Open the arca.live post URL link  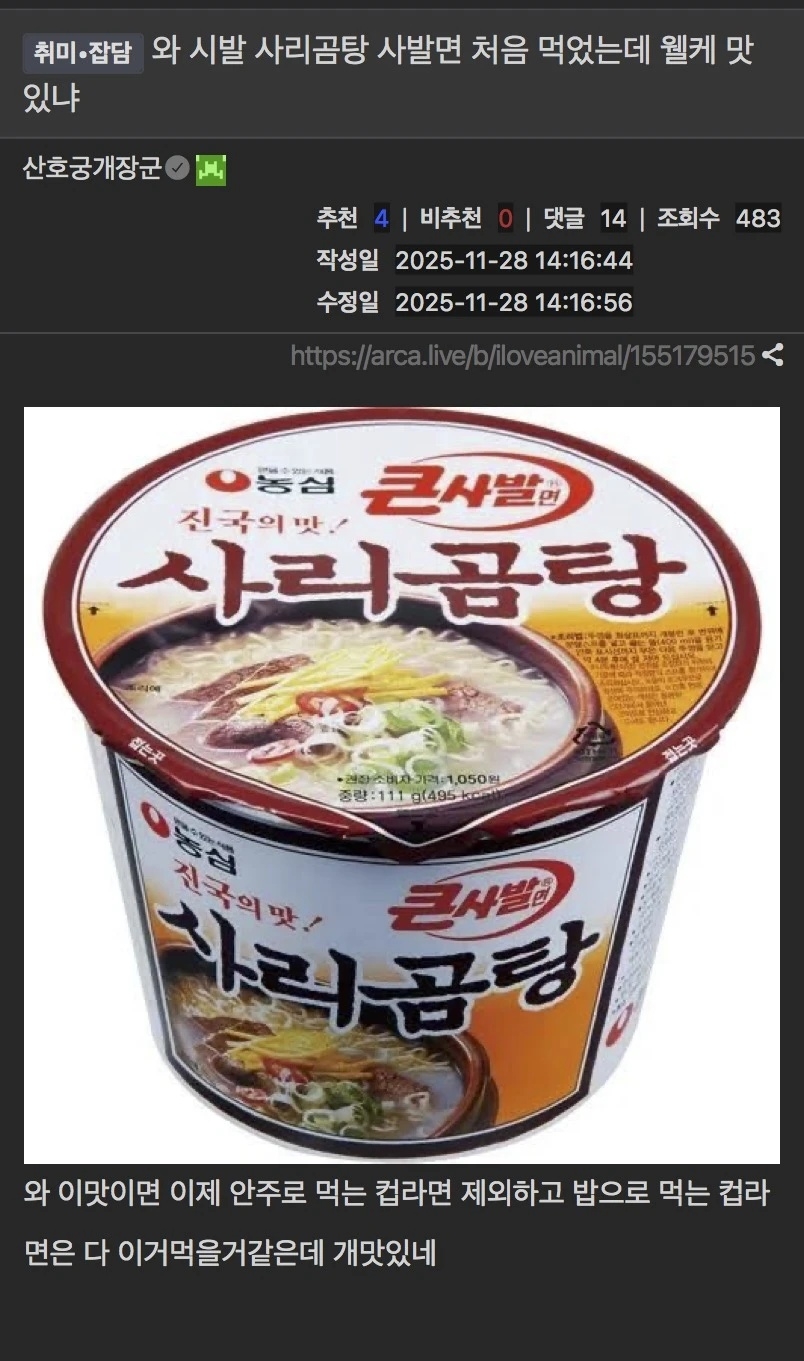pyautogui.click(x=522, y=355)
